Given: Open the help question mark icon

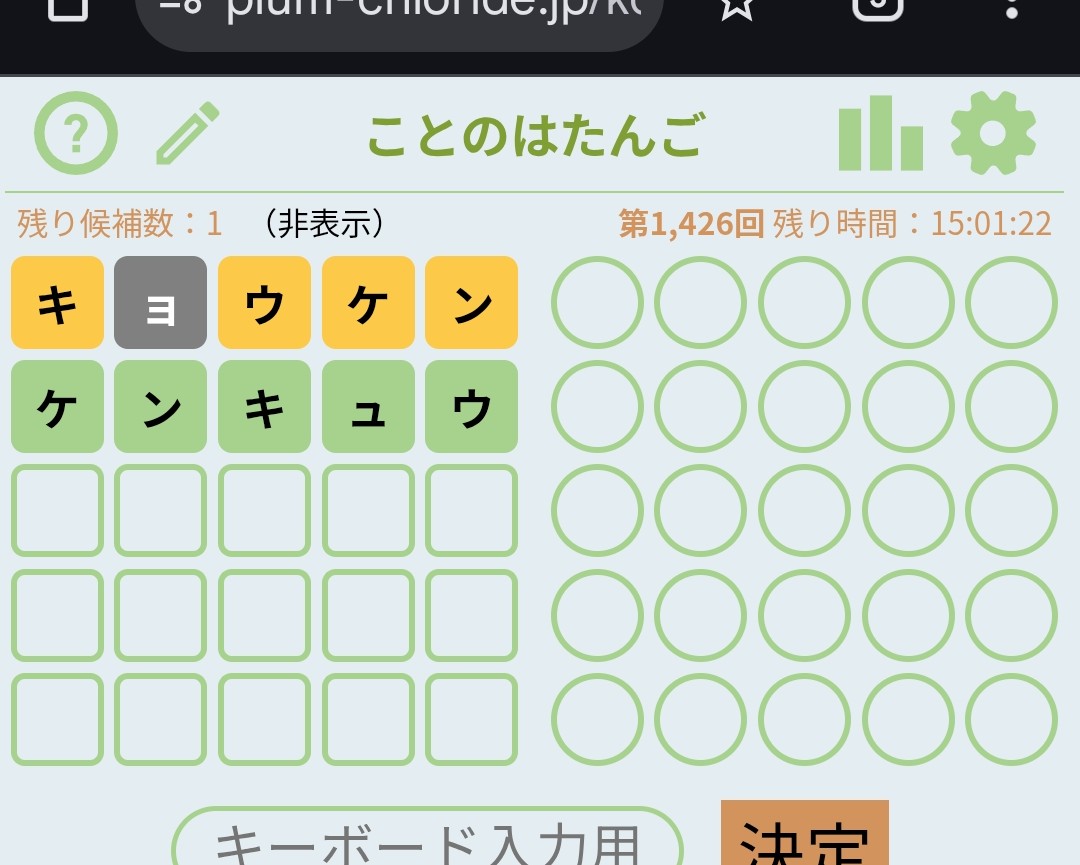Looking at the screenshot, I should pyautogui.click(x=76, y=134).
